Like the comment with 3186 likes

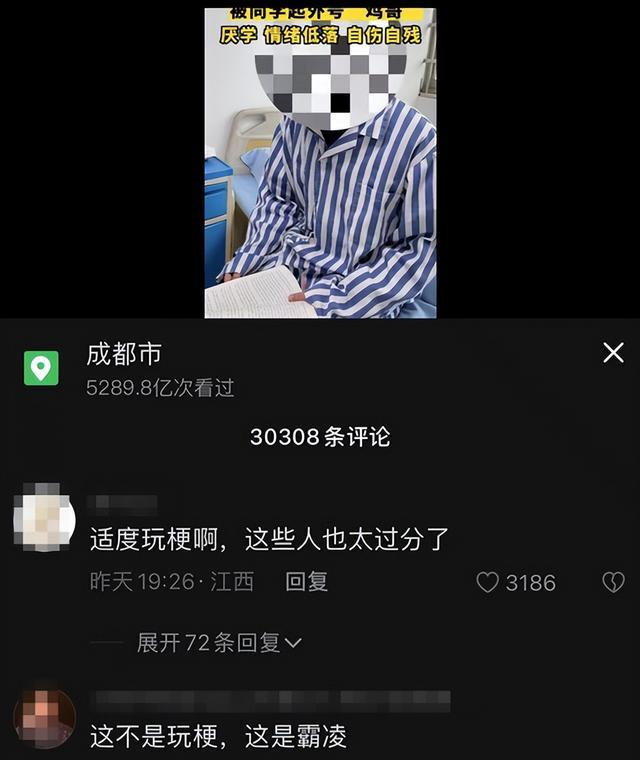(x=488, y=583)
